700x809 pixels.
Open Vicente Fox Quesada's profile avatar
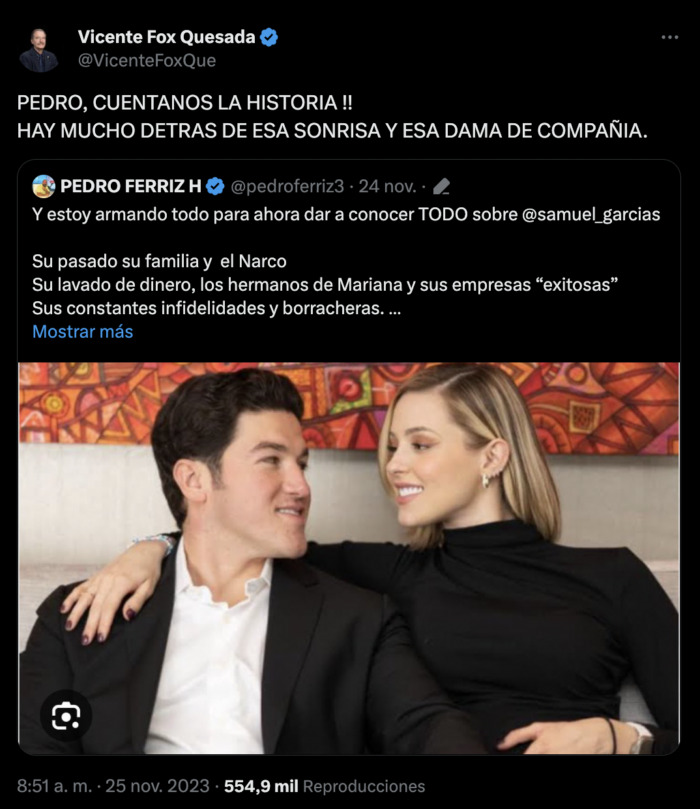pyautogui.click(x=38, y=49)
